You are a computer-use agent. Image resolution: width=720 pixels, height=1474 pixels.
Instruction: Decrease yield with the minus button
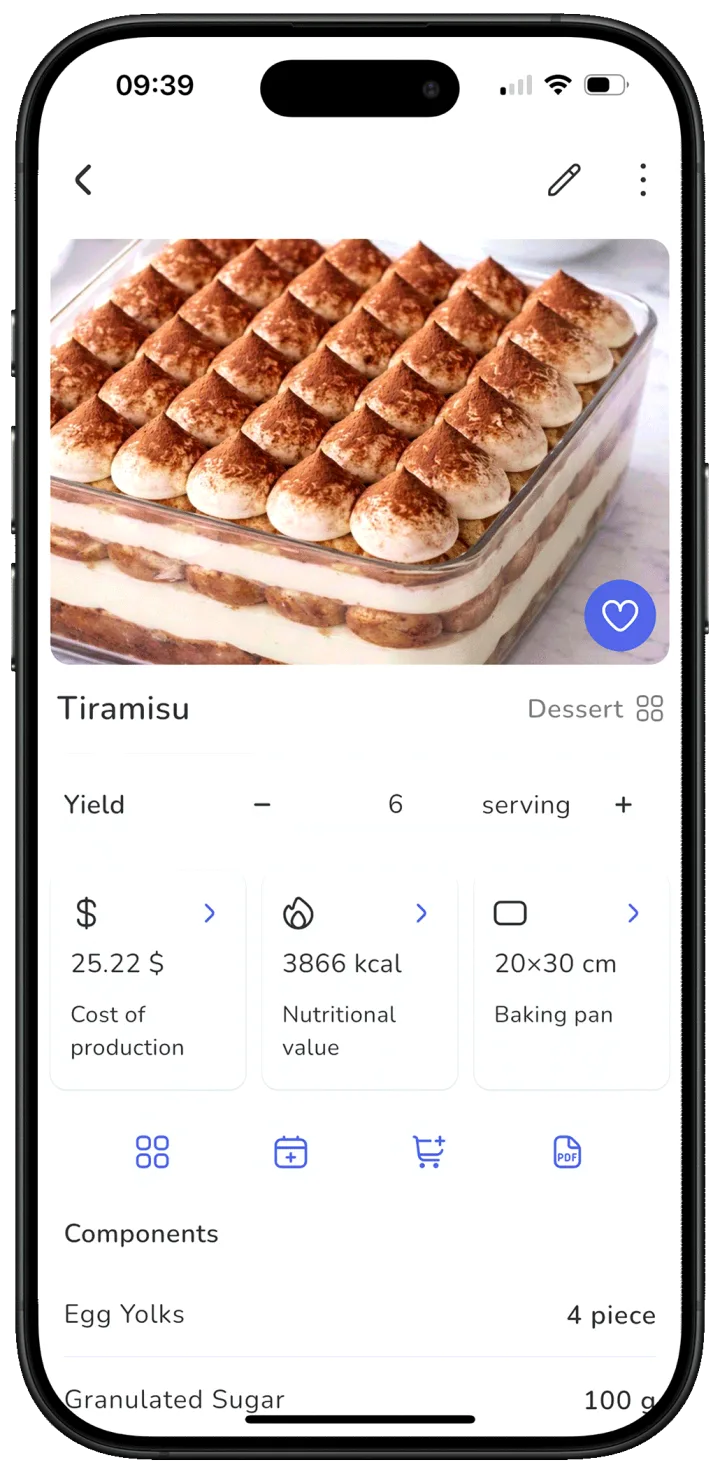point(262,805)
